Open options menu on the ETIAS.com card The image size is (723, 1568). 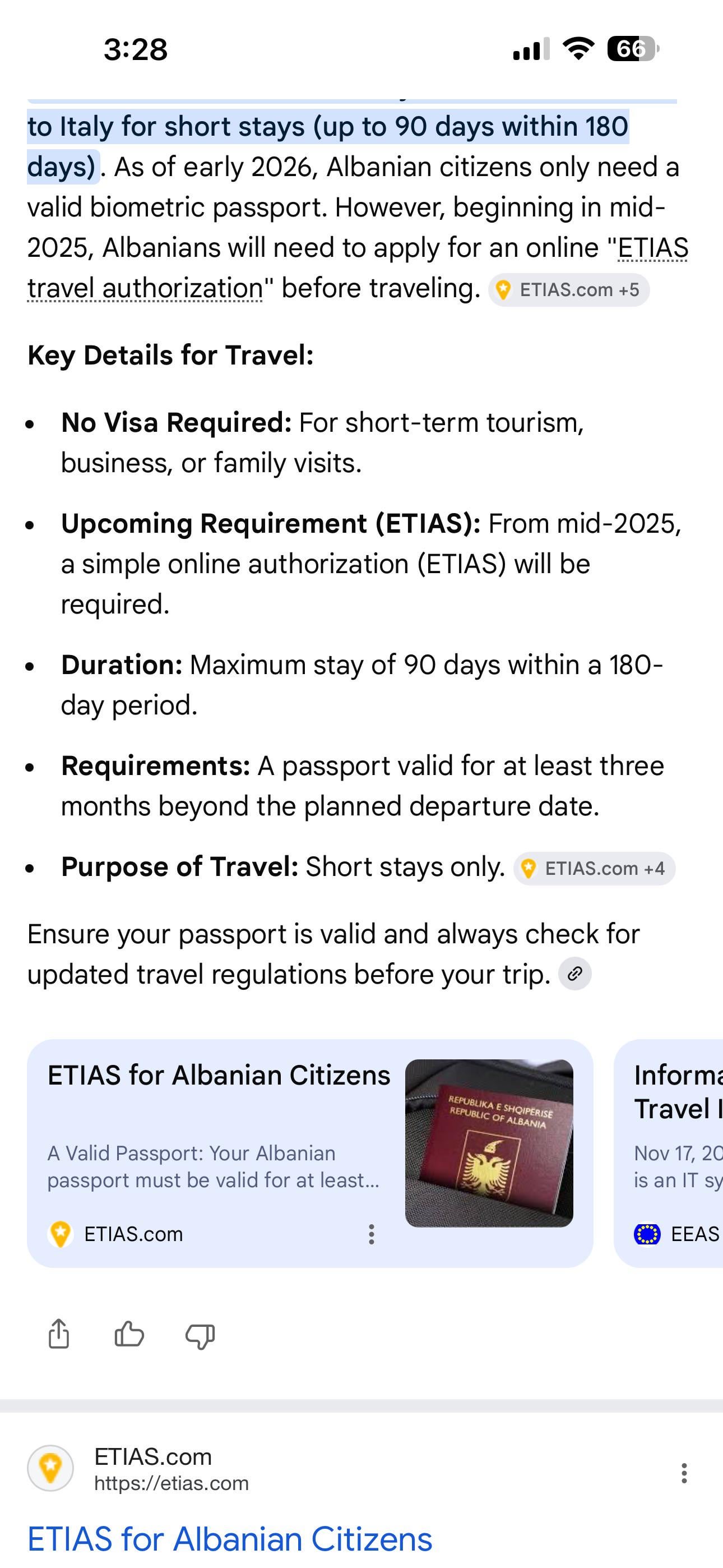coord(371,1234)
